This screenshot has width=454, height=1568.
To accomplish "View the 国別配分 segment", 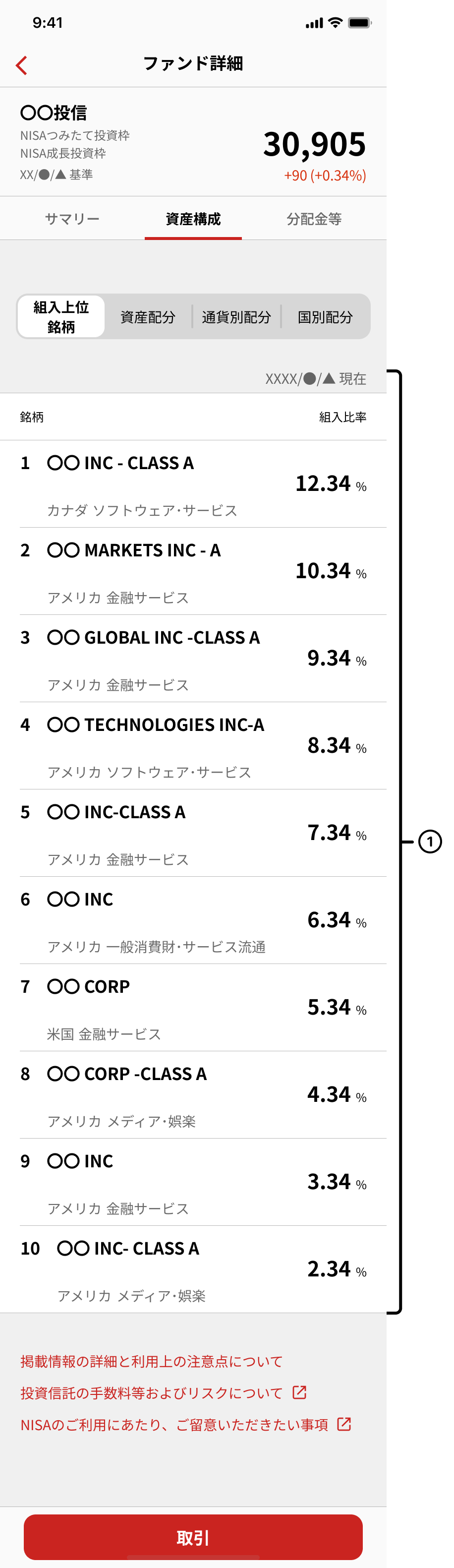I will coord(325,316).
